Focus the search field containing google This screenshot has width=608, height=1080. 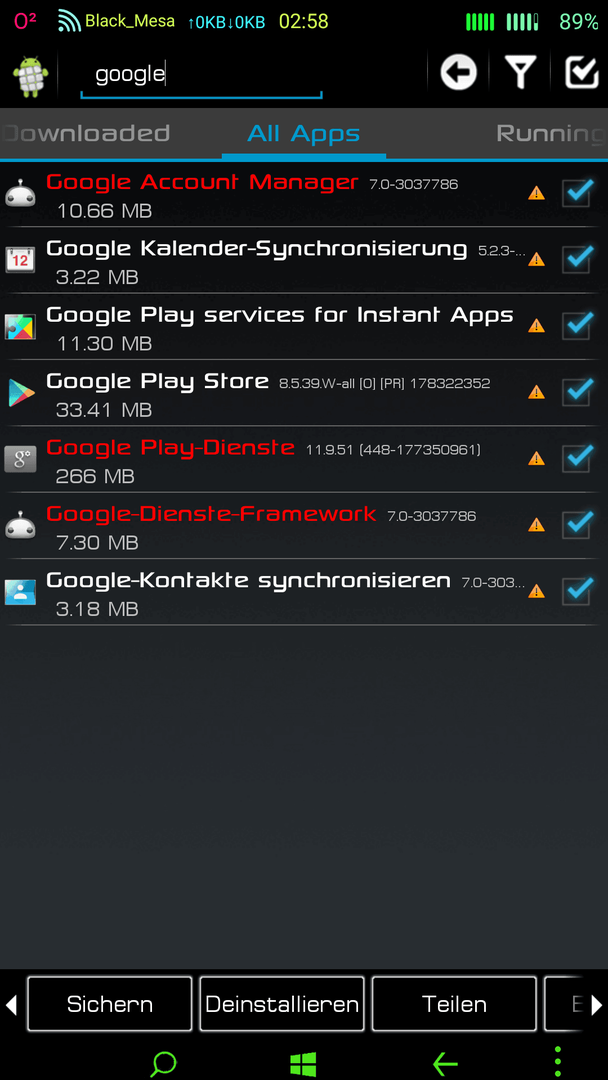pos(201,75)
